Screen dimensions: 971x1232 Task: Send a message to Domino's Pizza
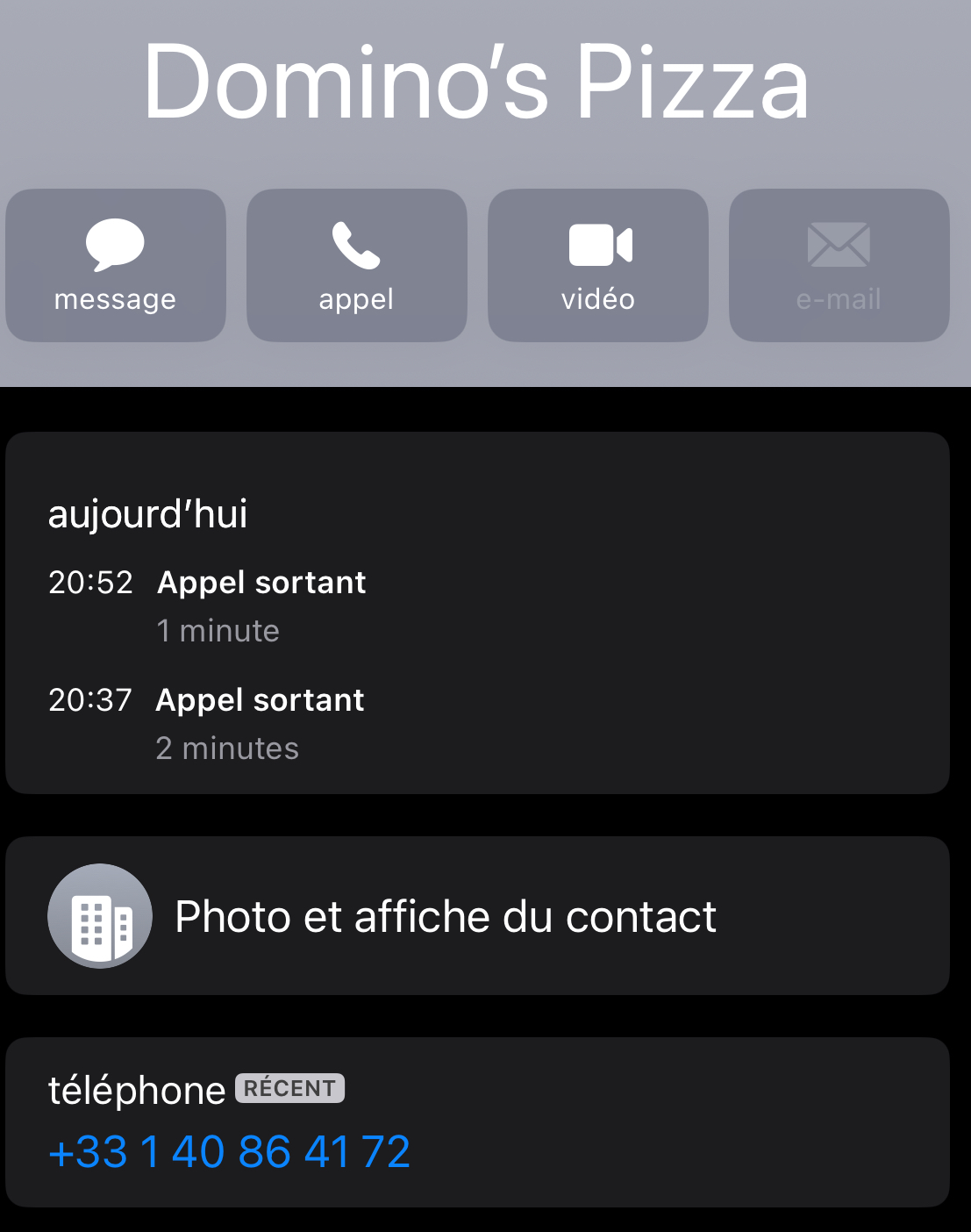[115, 265]
